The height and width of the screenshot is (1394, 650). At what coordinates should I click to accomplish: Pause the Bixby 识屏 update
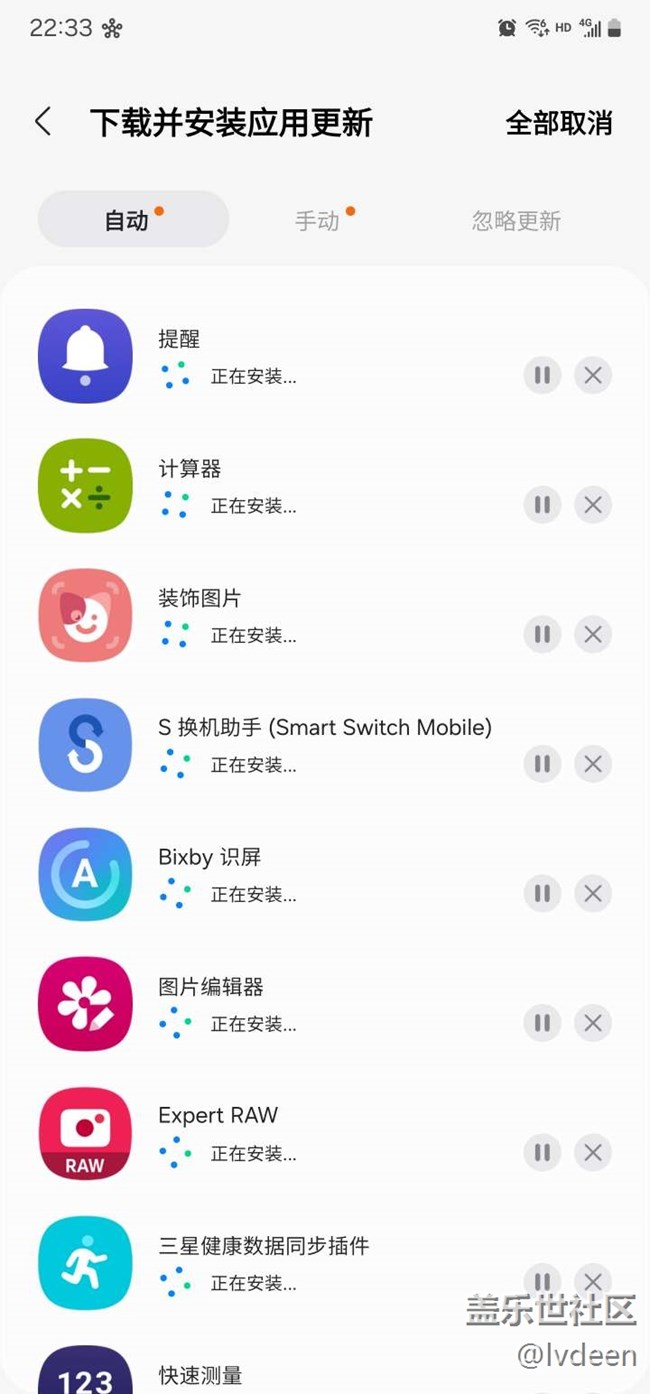(x=542, y=893)
